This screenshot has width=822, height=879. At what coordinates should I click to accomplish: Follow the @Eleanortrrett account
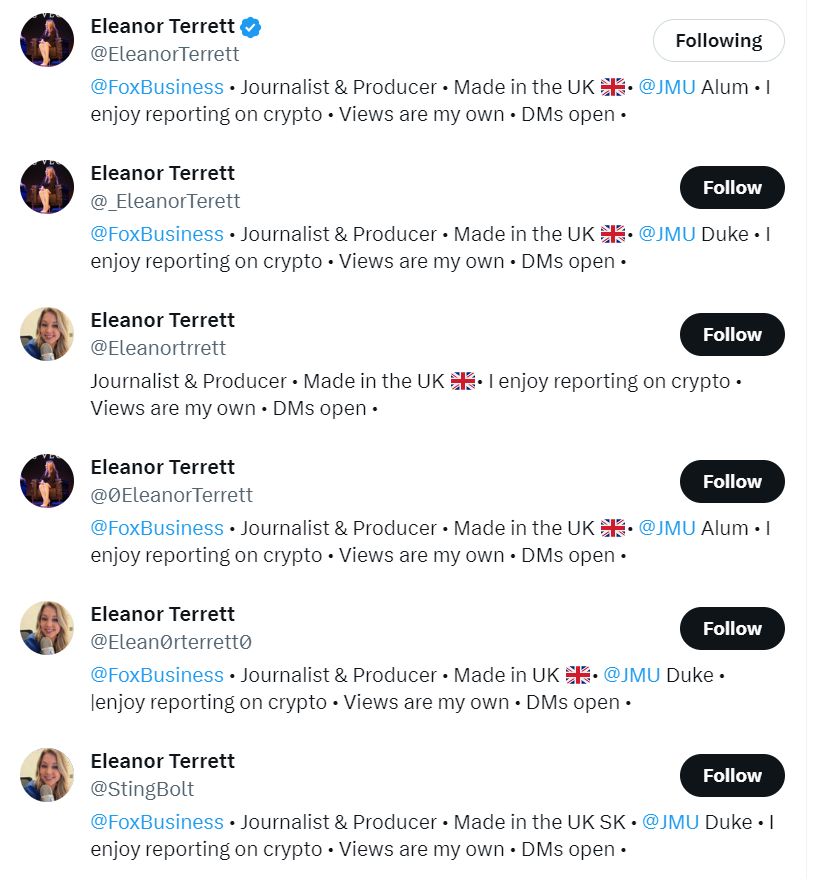pos(732,335)
